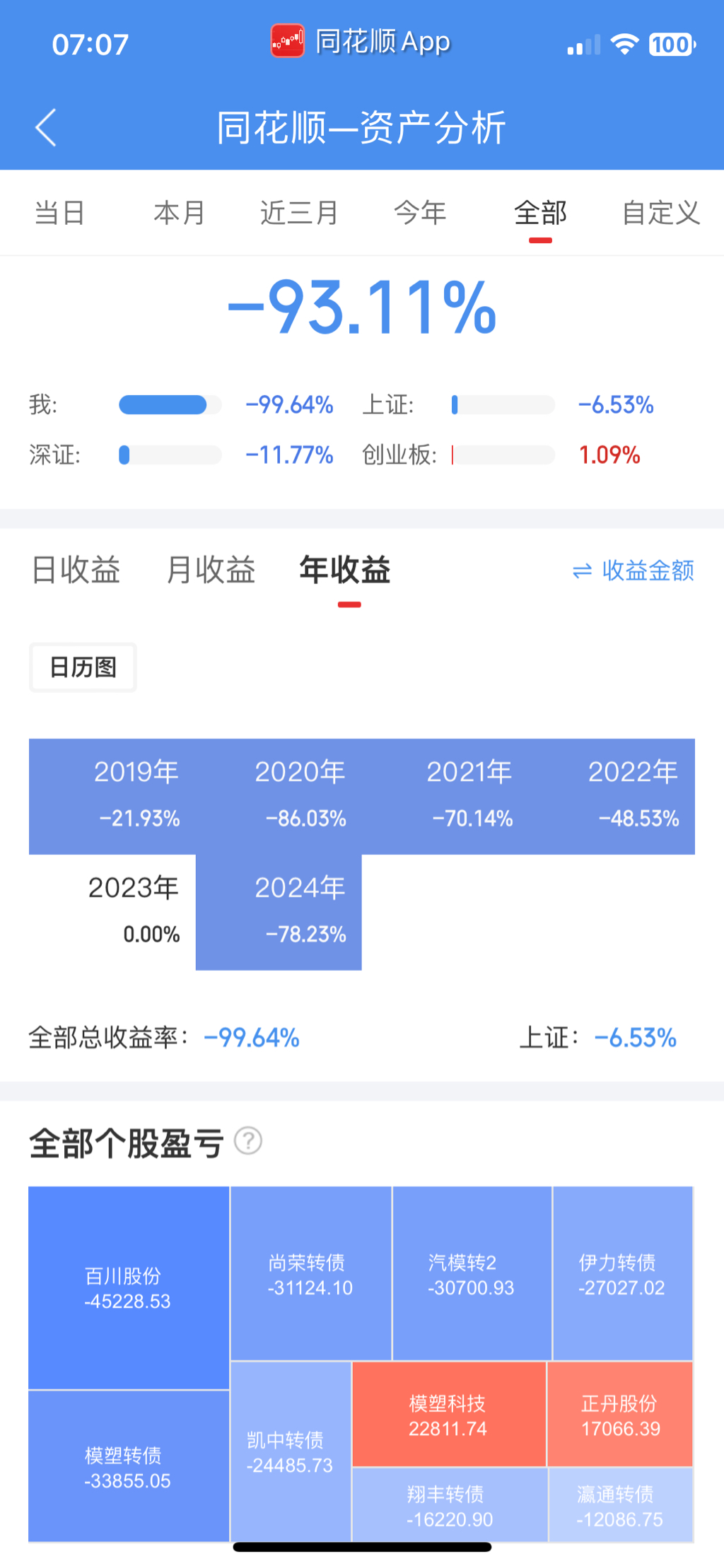724x1568 pixels.
Task: Open help icon beside 全部个股盈亏
Action: point(248,1141)
